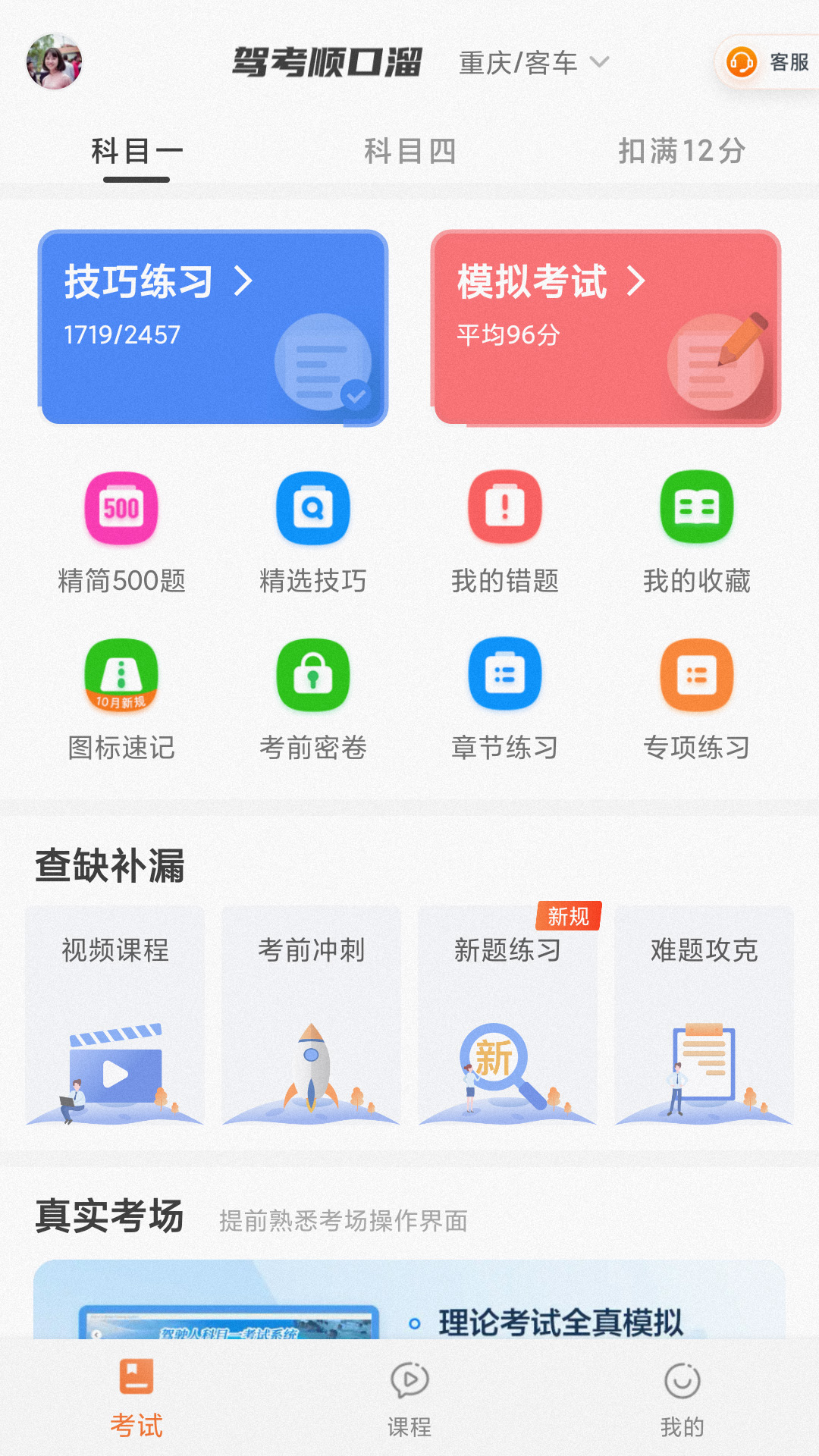View 我的收藏 favorites
This screenshot has width=819, height=1456.
697,531
